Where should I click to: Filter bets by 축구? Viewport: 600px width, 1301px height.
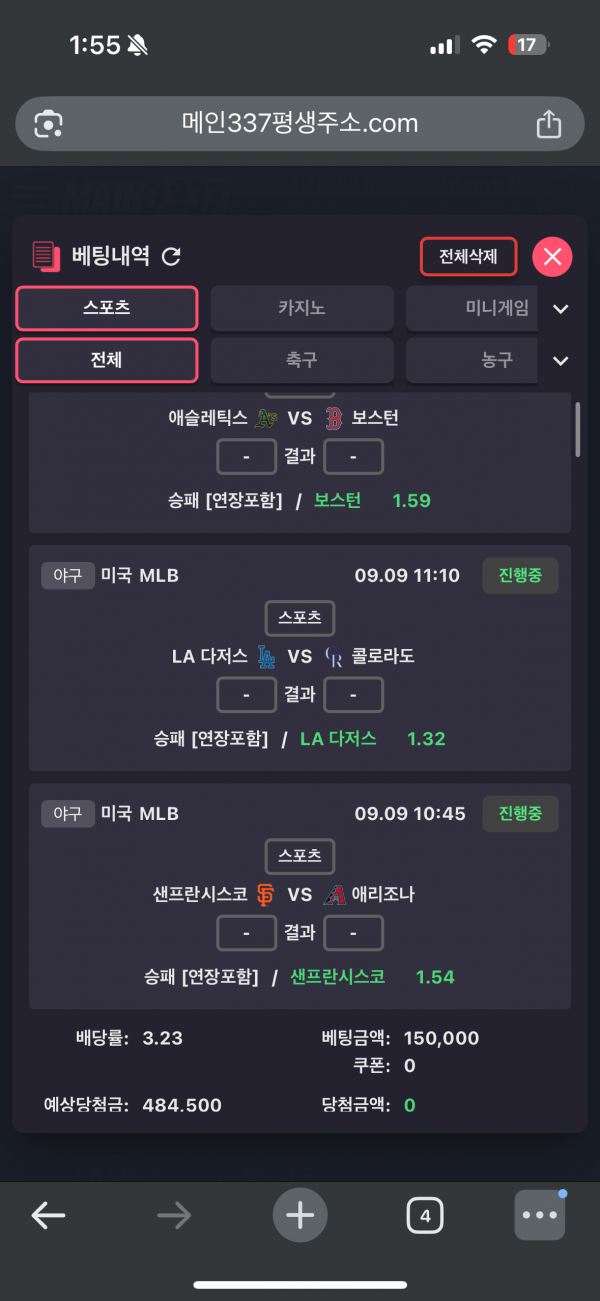(301, 360)
